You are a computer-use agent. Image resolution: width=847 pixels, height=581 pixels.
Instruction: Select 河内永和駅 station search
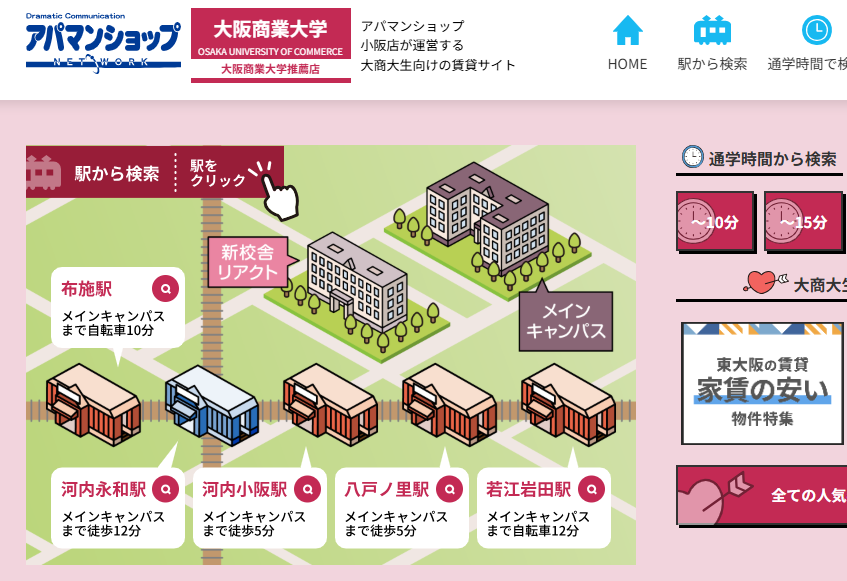click(119, 506)
